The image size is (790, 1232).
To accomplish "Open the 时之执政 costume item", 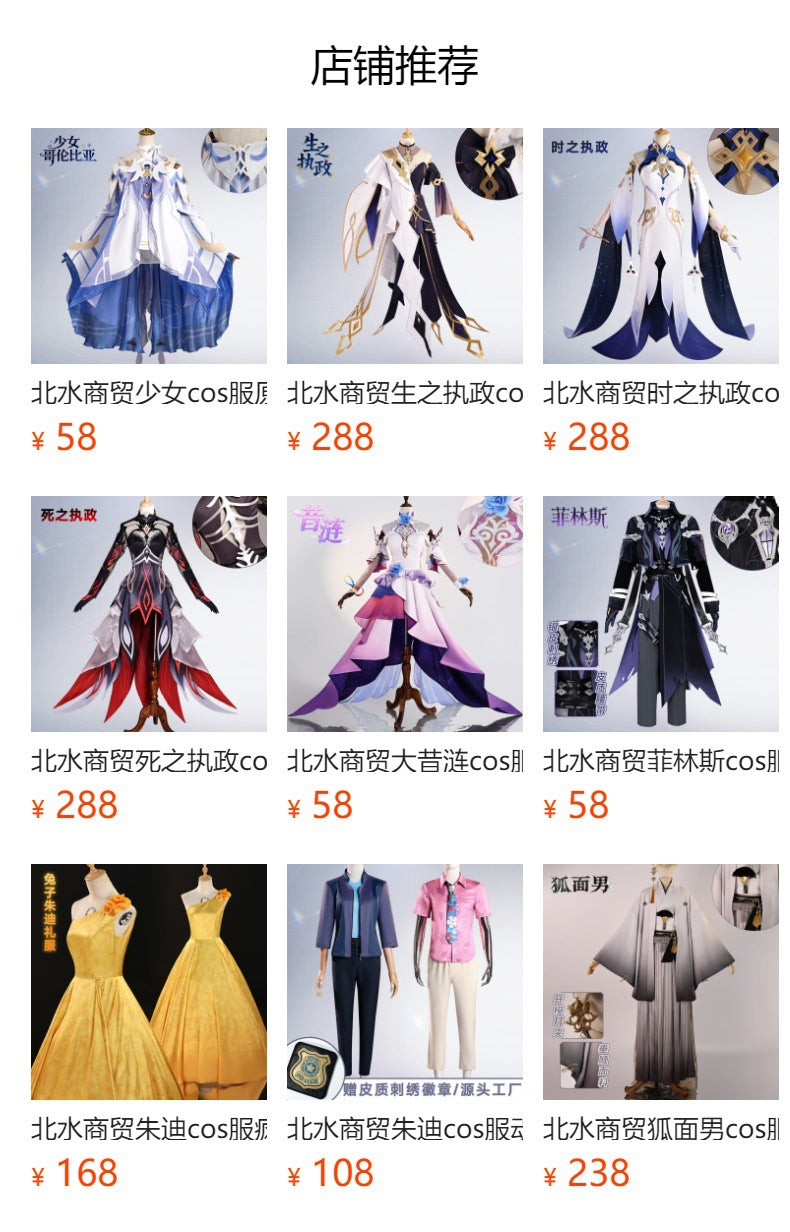I will tap(661, 246).
